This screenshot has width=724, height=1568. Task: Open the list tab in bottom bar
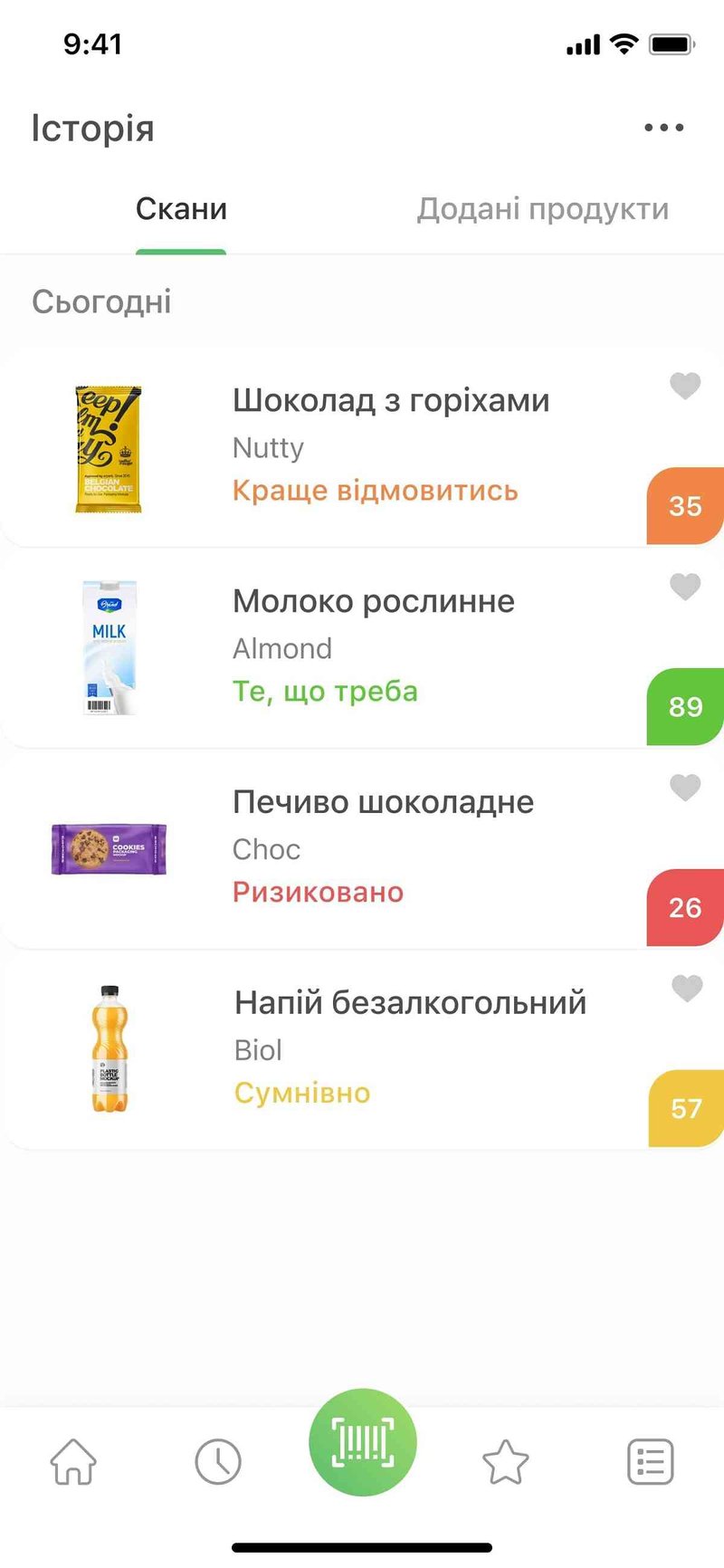coord(651,1461)
